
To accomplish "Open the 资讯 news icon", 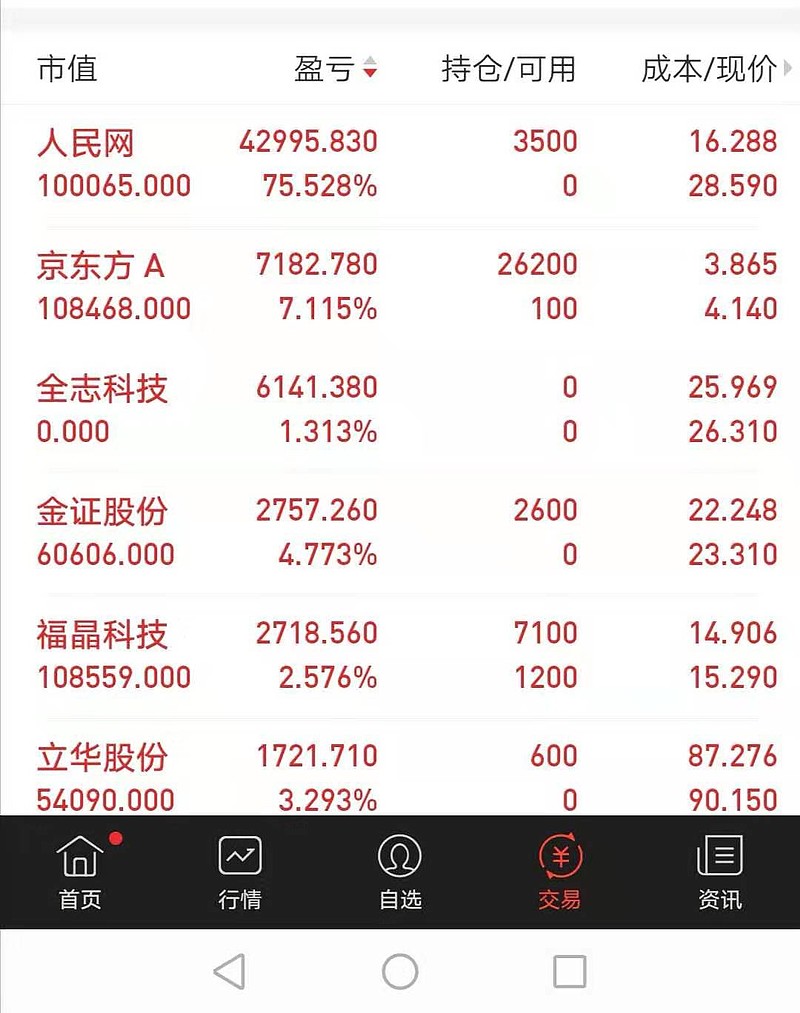I will tap(719, 855).
